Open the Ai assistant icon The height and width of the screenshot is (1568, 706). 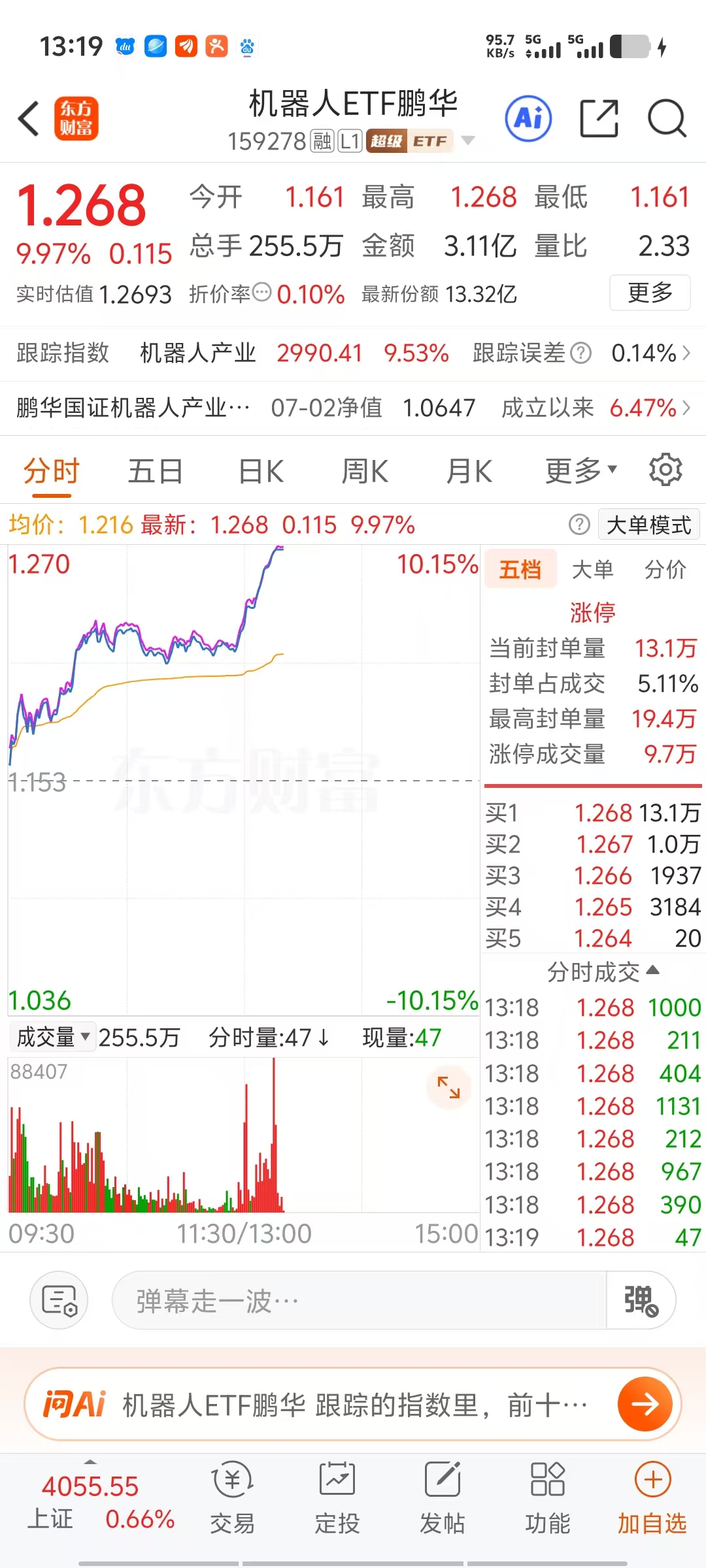(x=528, y=119)
